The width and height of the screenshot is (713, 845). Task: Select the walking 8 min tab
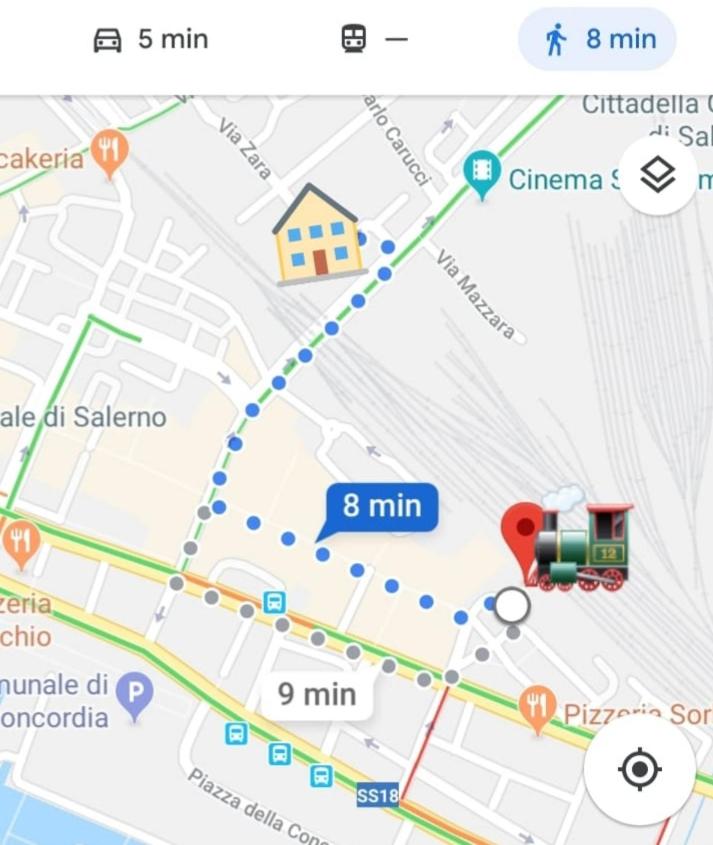coord(598,40)
